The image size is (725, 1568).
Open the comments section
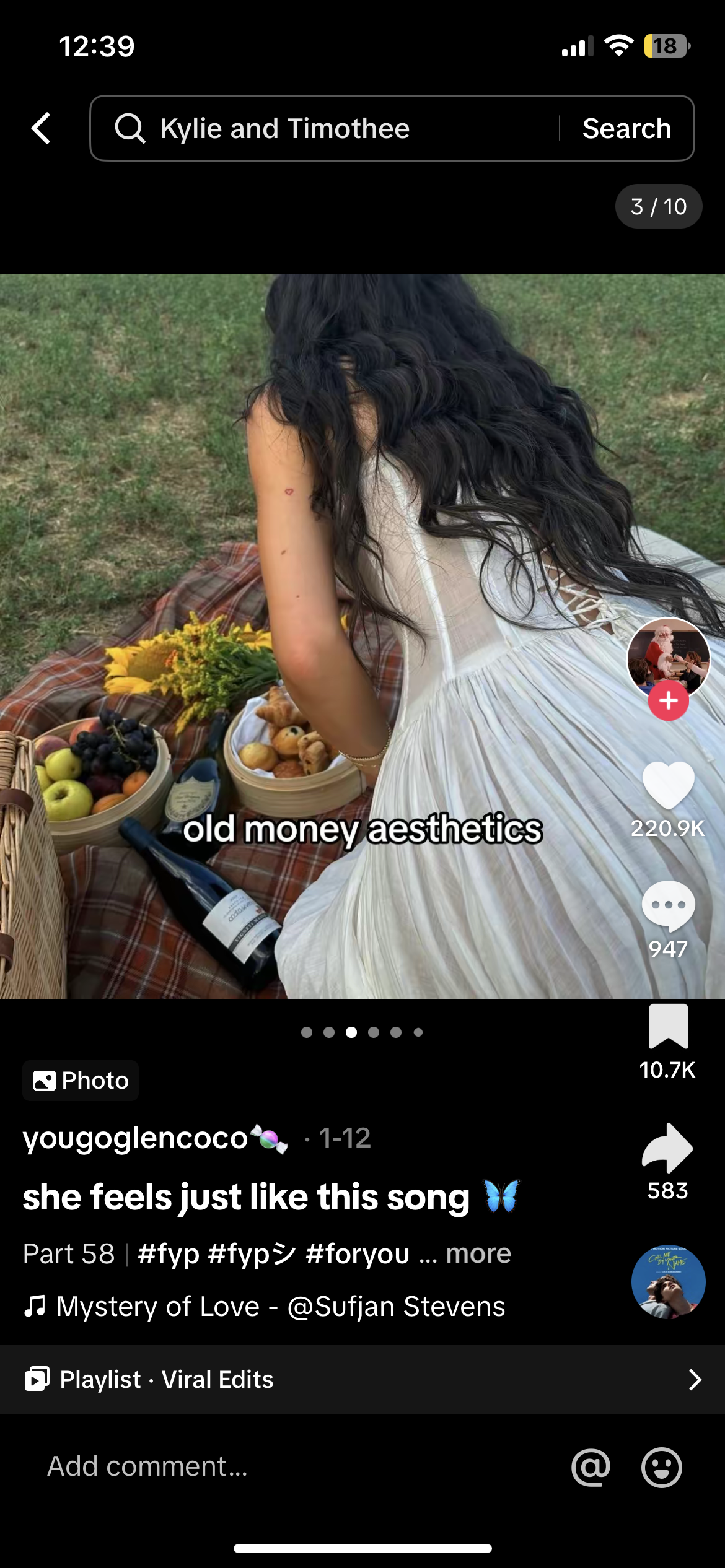click(x=668, y=905)
